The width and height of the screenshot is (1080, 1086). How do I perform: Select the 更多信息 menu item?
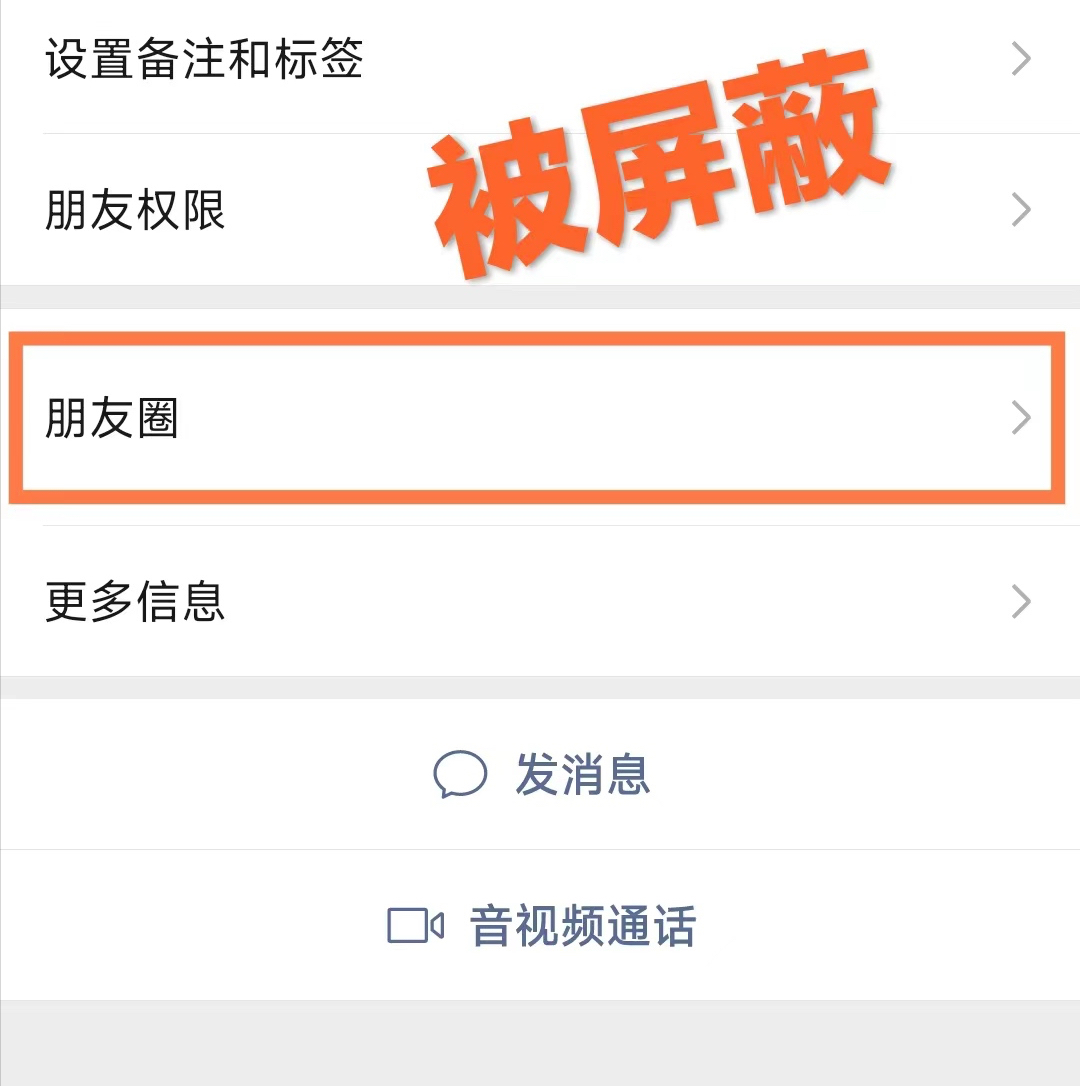[134, 602]
